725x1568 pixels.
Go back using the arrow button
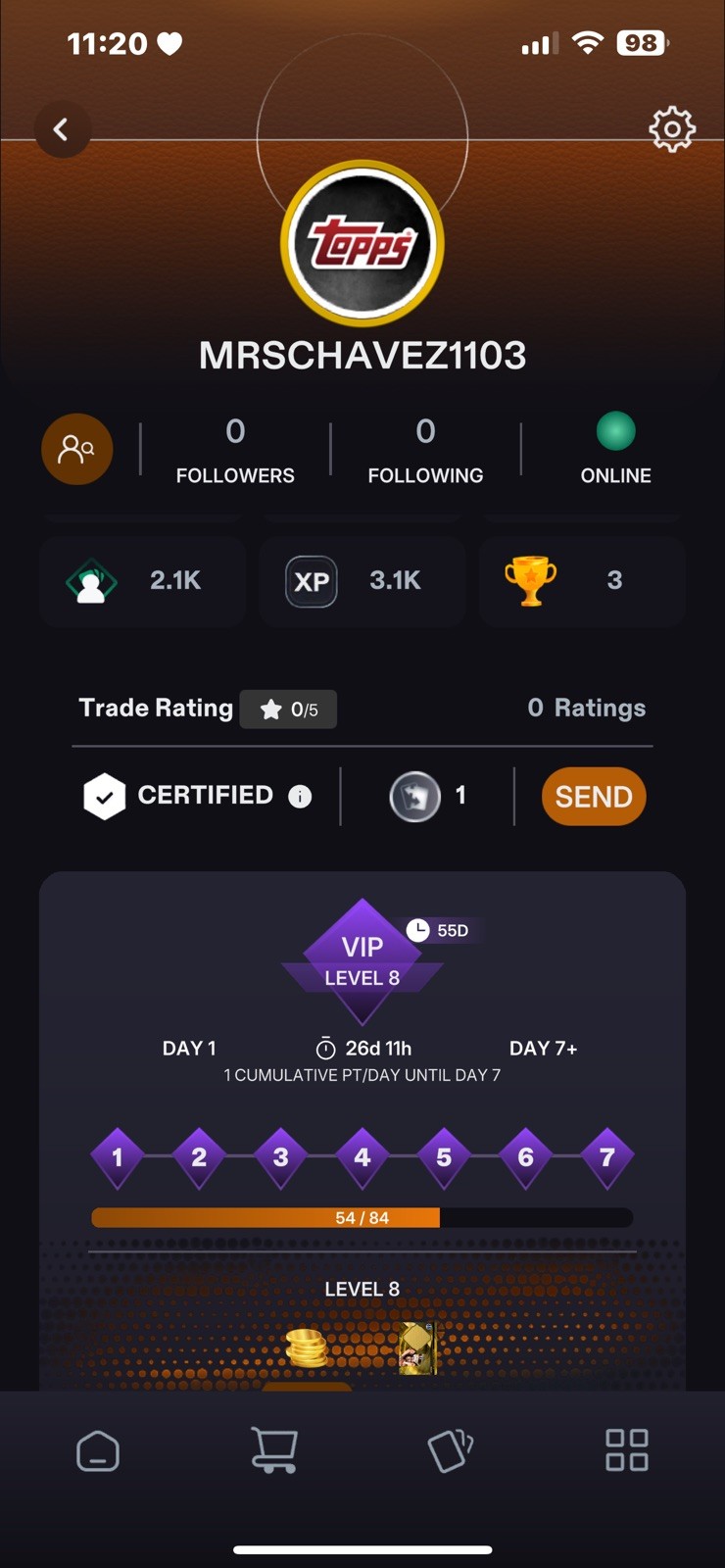(x=62, y=129)
